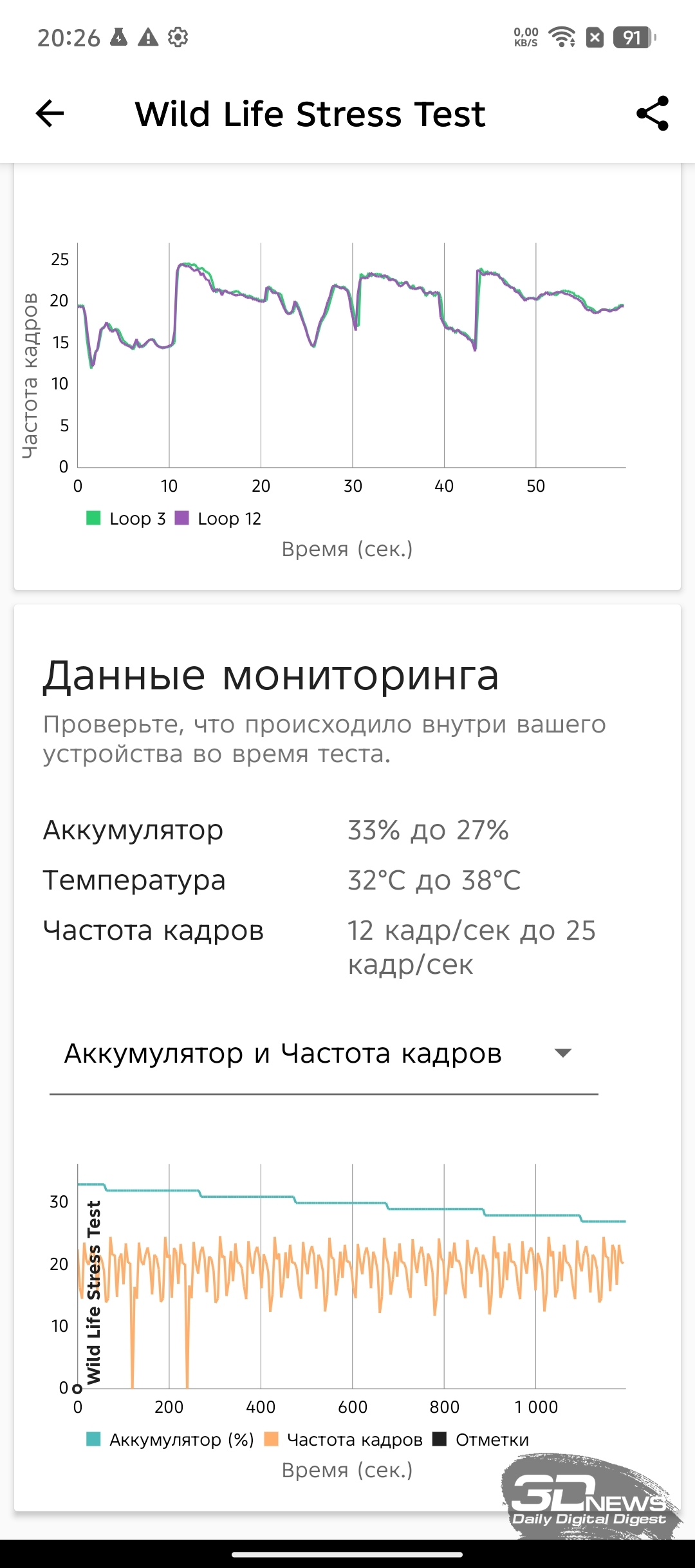Toggle Аккумулятор (%) series in legend
The height and width of the screenshot is (1568, 695).
point(170,1440)
